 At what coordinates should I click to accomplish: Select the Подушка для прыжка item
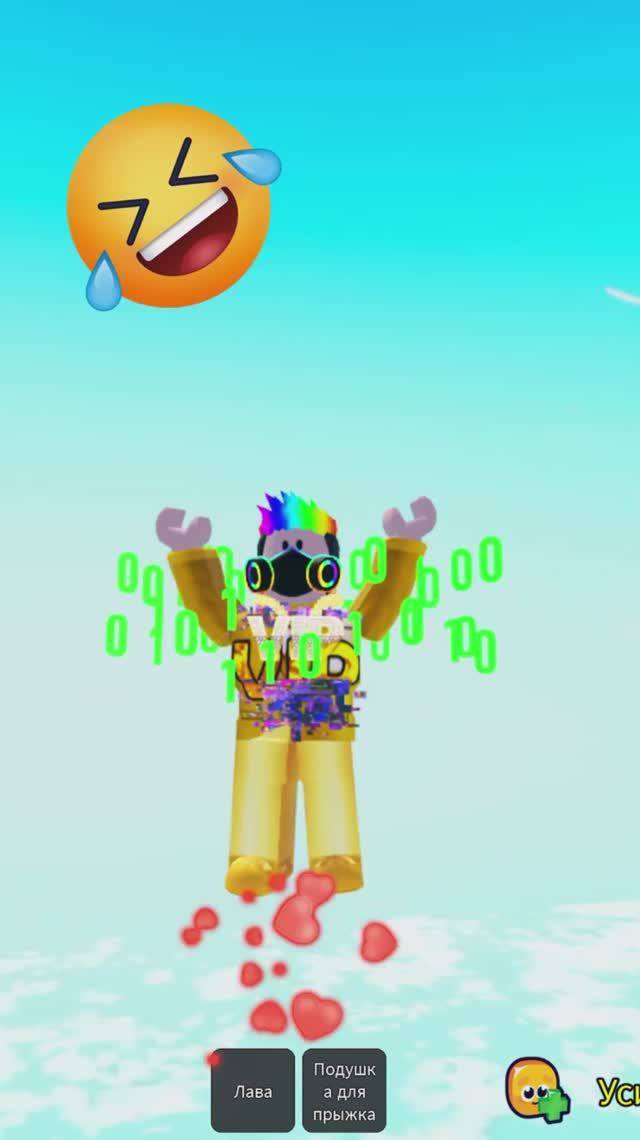344,1090
